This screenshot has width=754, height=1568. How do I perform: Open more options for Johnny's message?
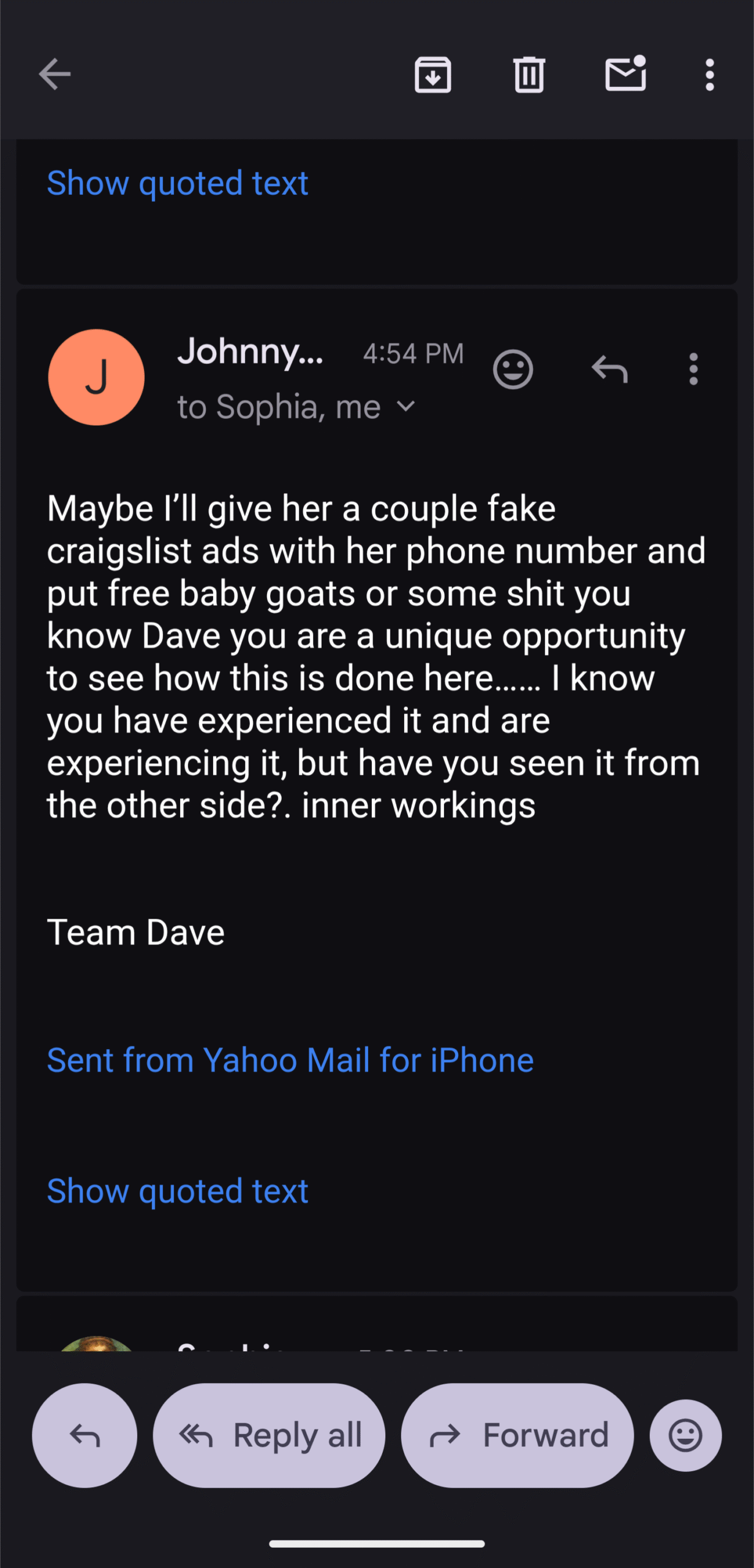pos(693,369)
